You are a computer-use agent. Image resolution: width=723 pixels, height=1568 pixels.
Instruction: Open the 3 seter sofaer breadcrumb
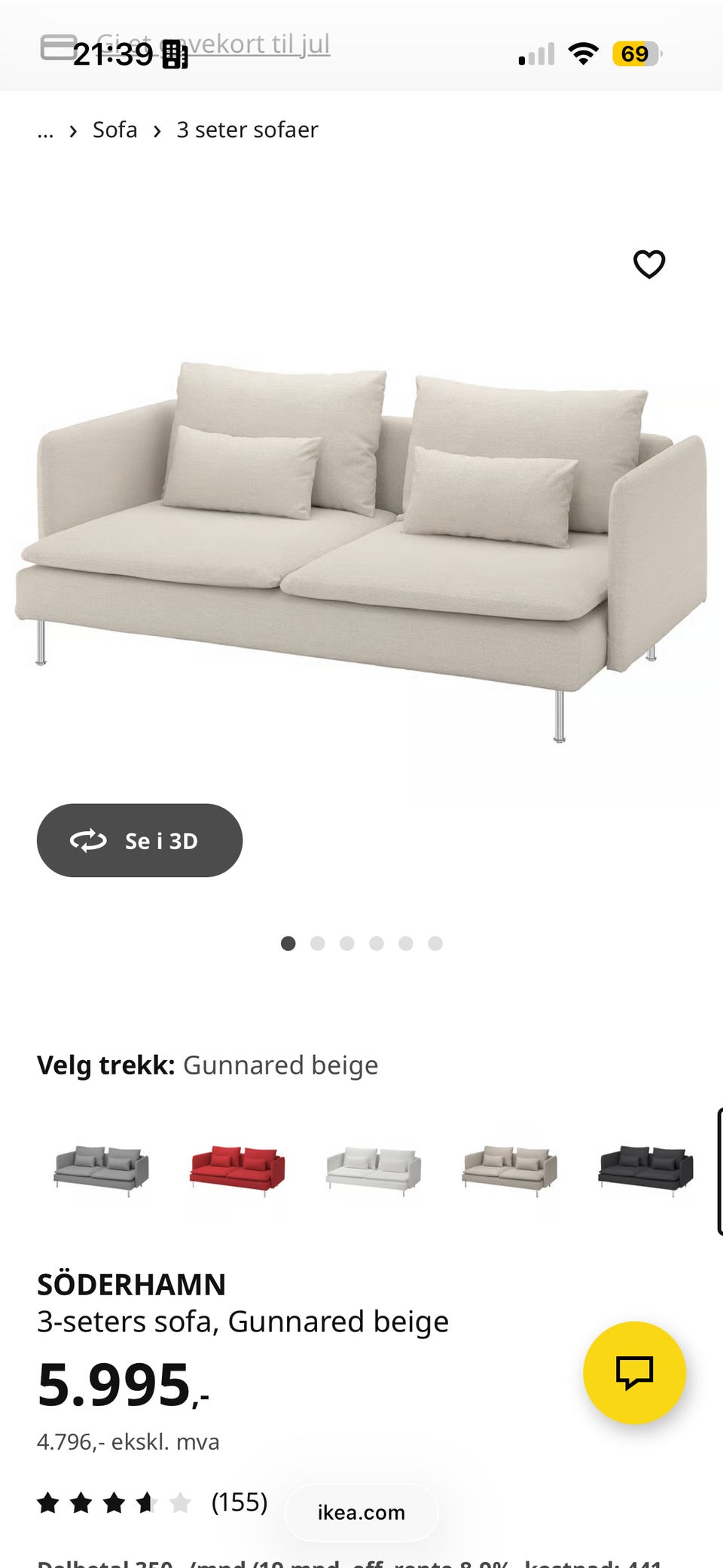tap(246, 130)
